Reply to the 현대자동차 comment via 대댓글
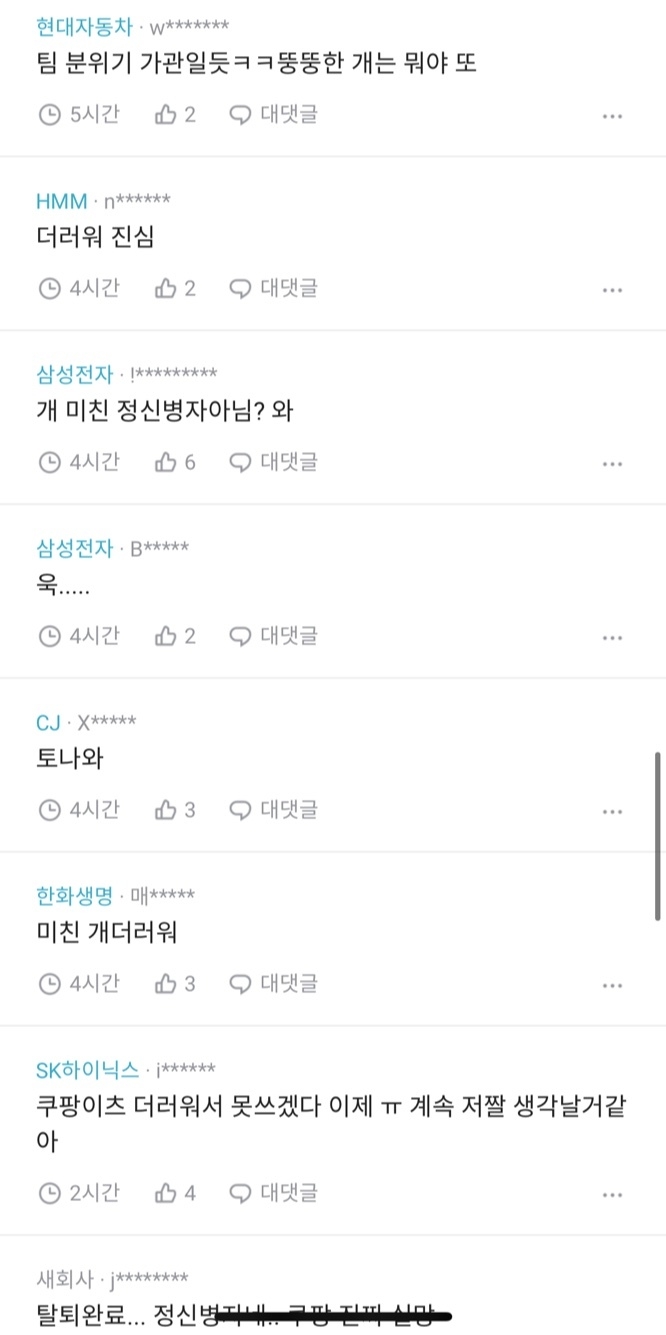The height and width of the screenshot is (1335, 666). pyautogui.click(x=274, y=115)
